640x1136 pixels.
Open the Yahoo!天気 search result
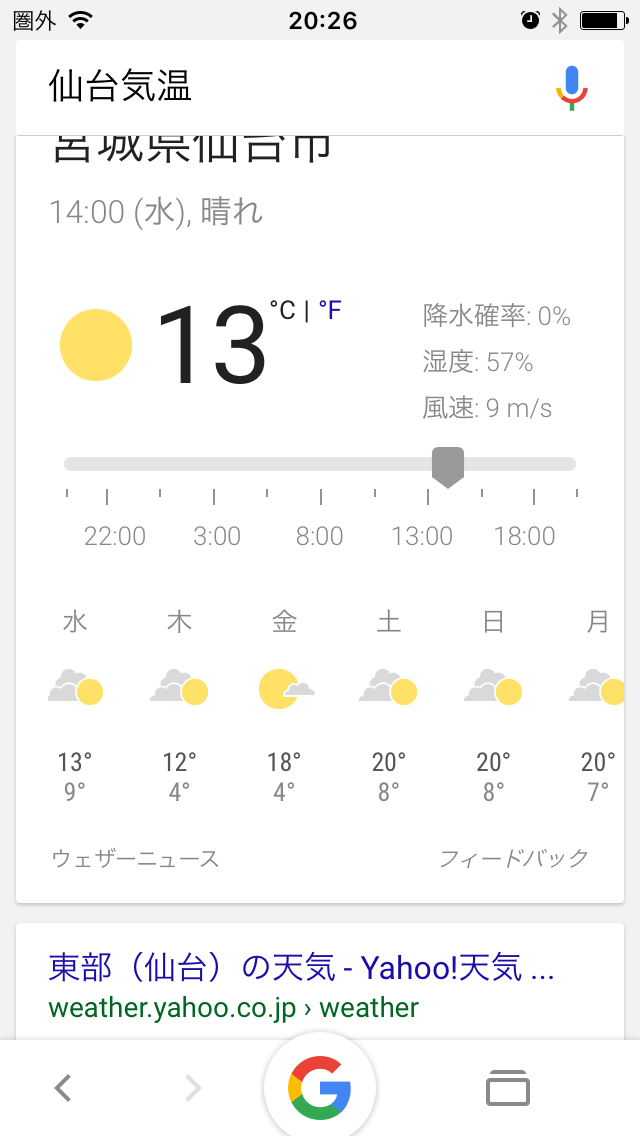coord(301,967)
